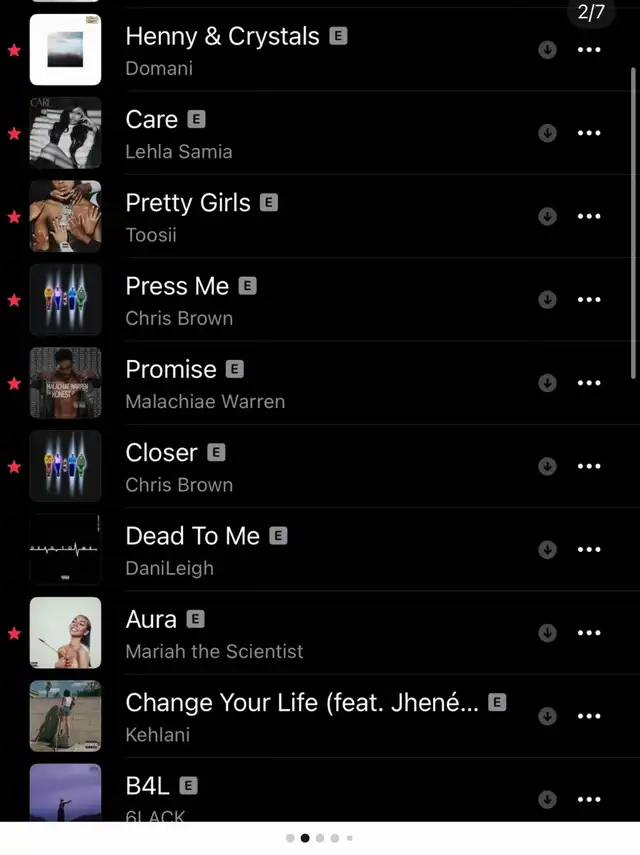Show more options for Promise
The width and height of the screenshot is (640, 855).
[x=590, y=382]
